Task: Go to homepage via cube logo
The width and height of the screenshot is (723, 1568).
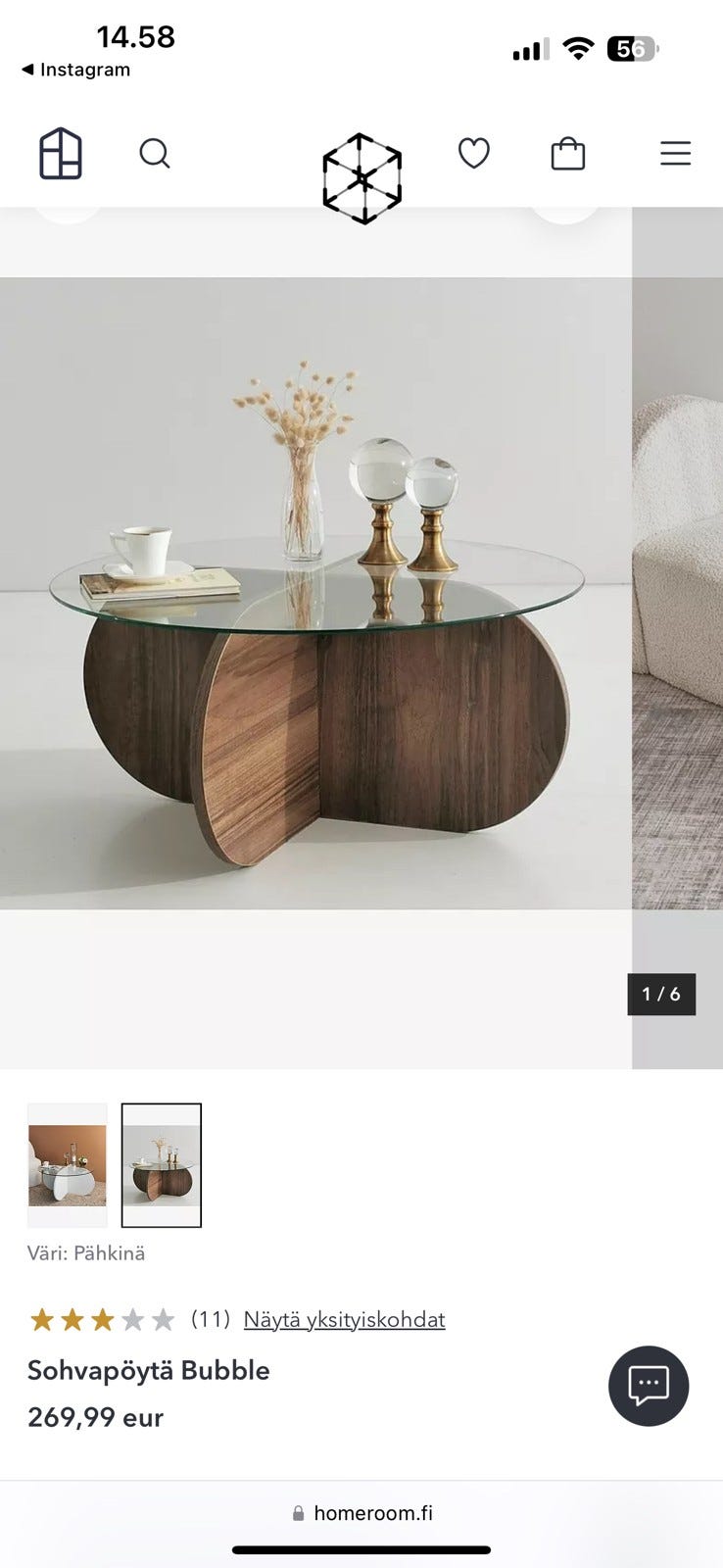Action: coord(362,177)
